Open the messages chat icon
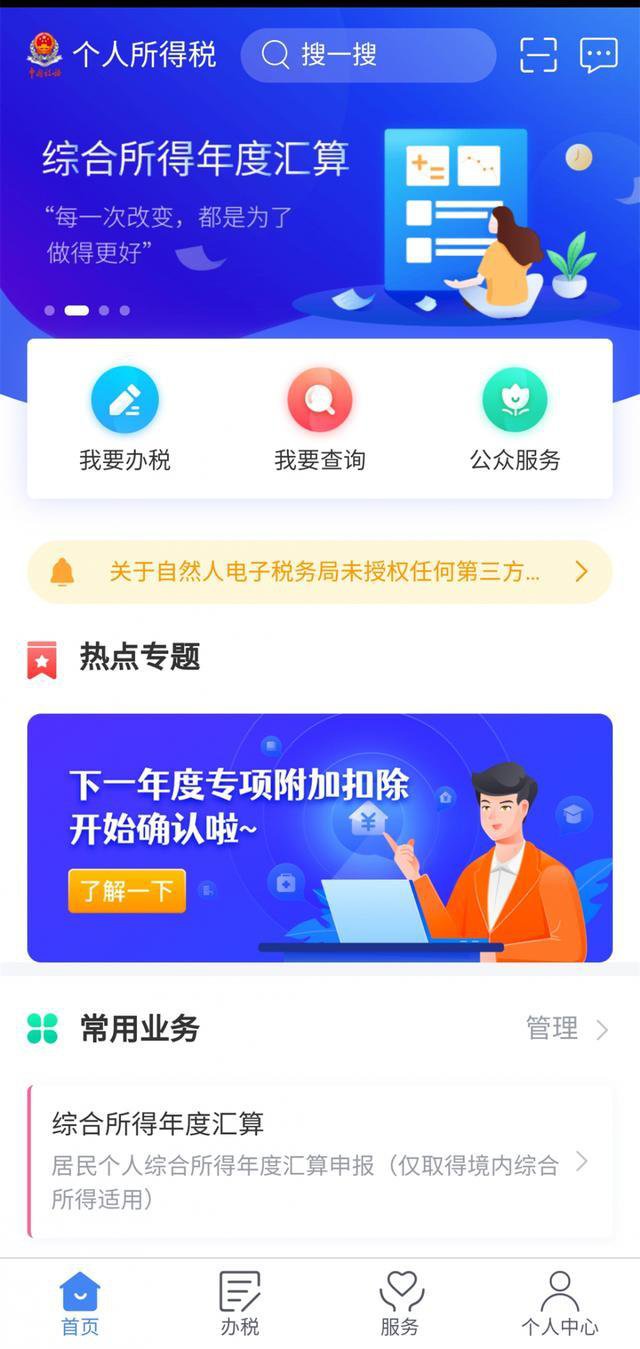 598,55
